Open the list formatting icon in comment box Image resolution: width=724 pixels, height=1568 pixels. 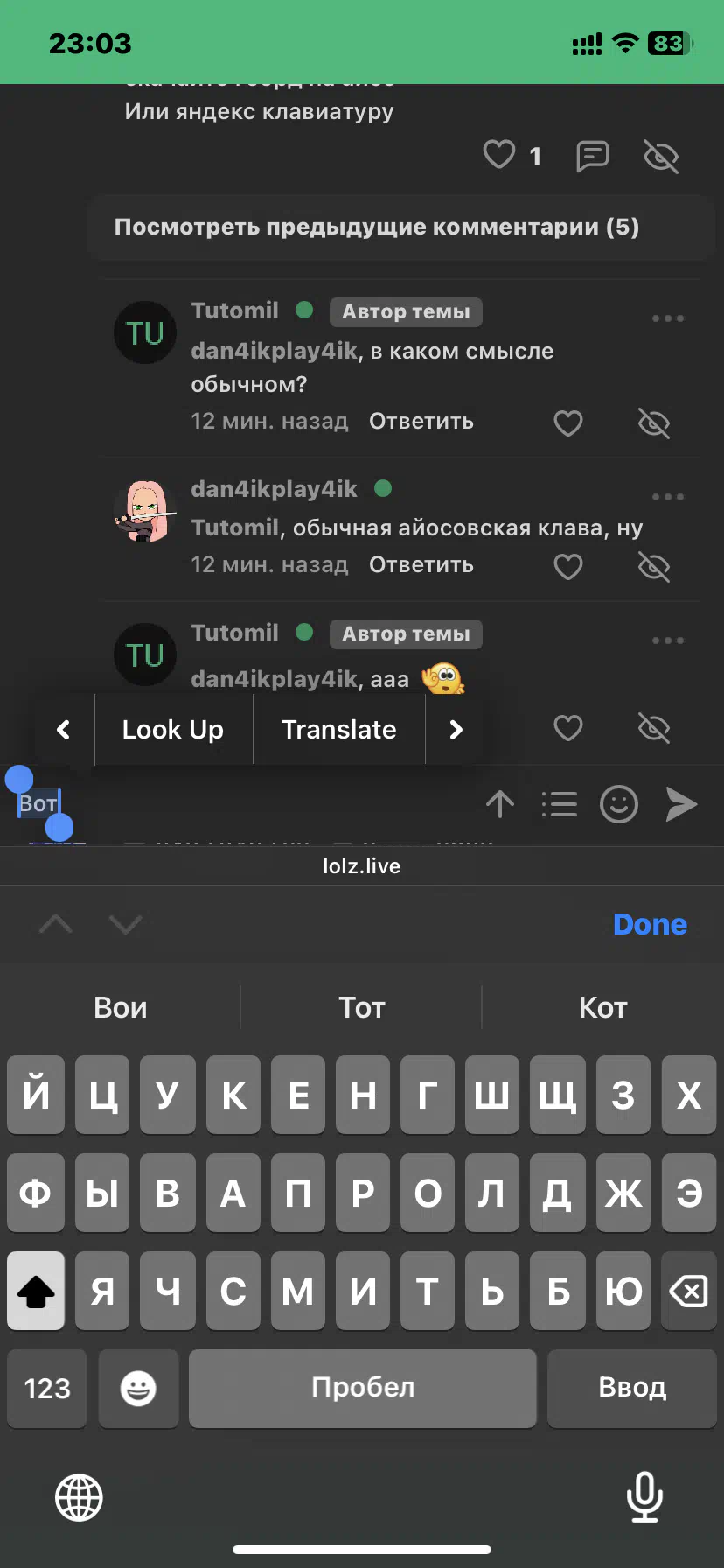pyautogui.click(x=560, y=804)
